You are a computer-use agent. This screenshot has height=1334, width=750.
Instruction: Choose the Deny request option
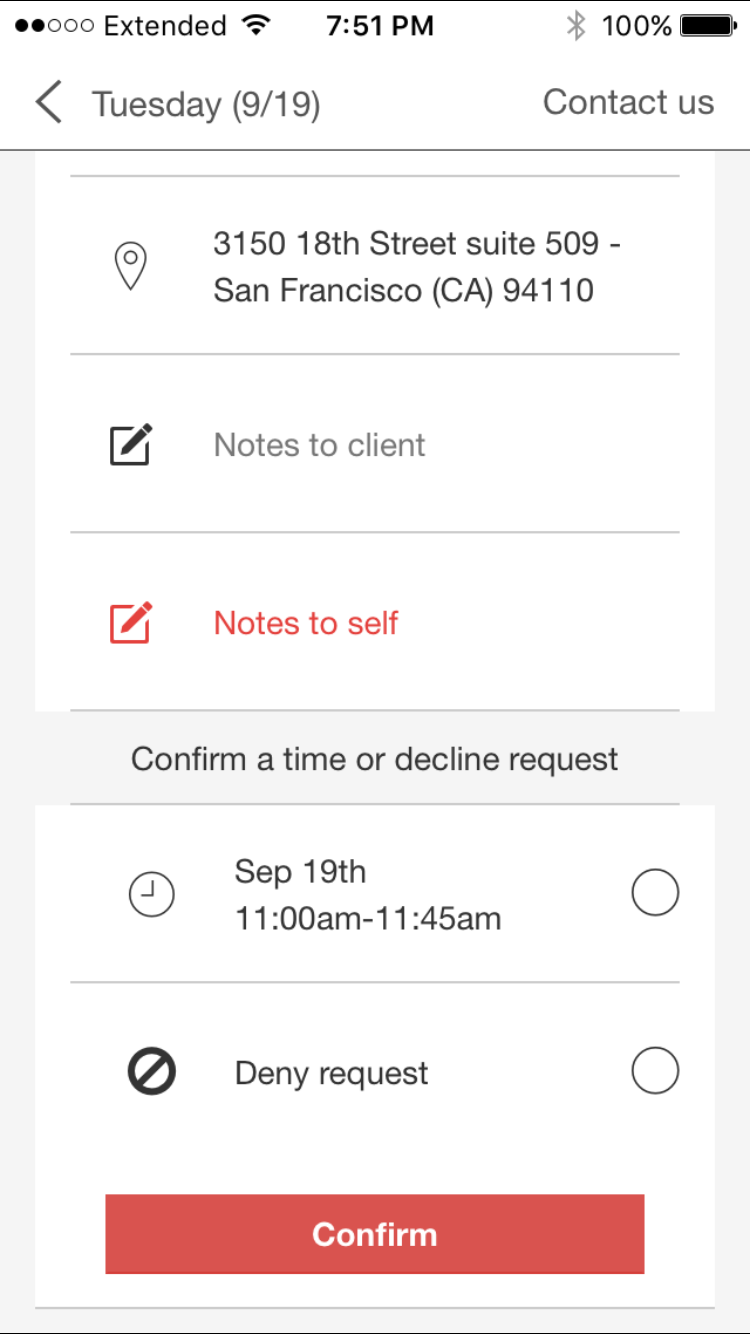[655, 1073]
